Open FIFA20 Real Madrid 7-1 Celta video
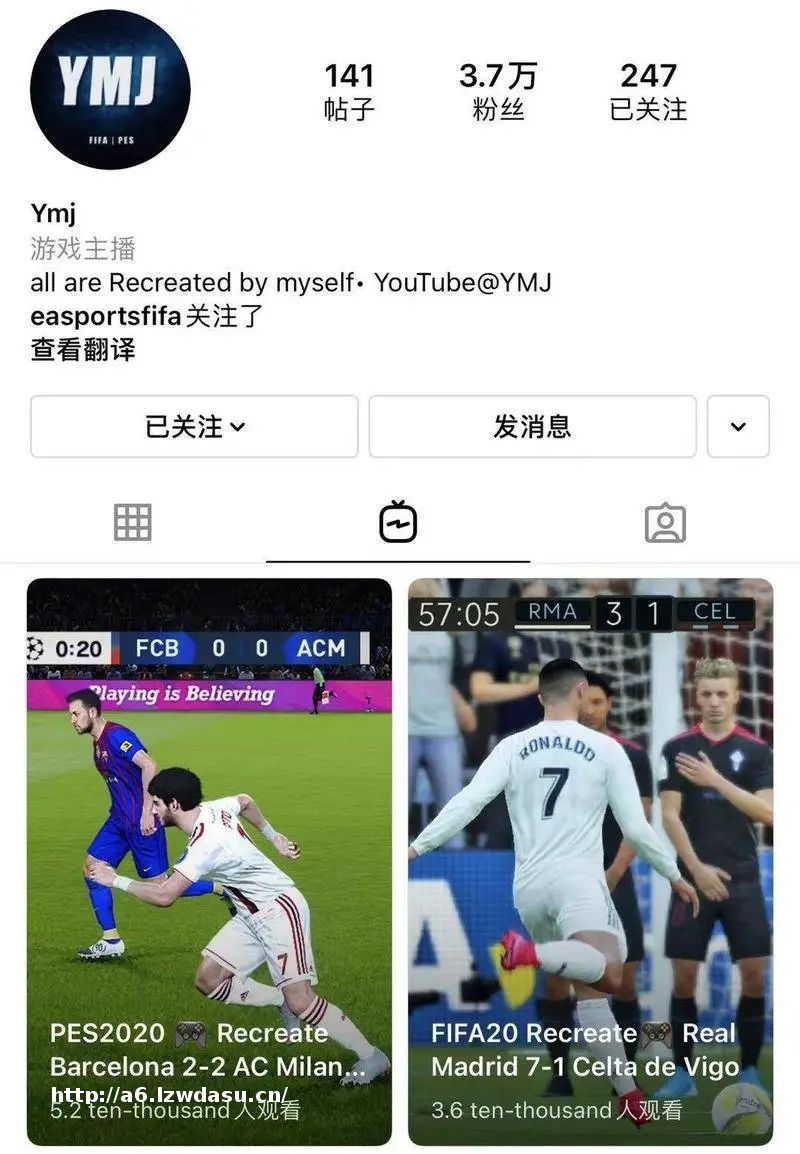This screenshot has height=1154, width=800. click(x=590, y=860)
